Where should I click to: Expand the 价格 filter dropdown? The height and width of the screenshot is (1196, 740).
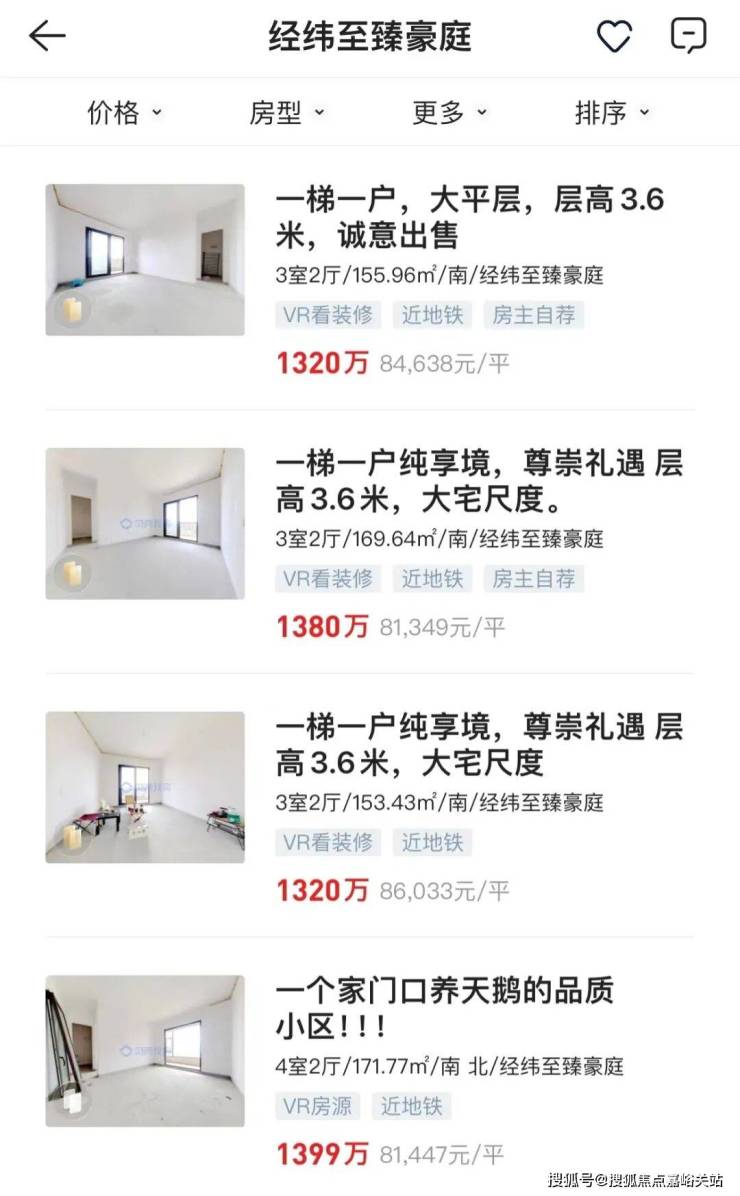click(124, 113)
